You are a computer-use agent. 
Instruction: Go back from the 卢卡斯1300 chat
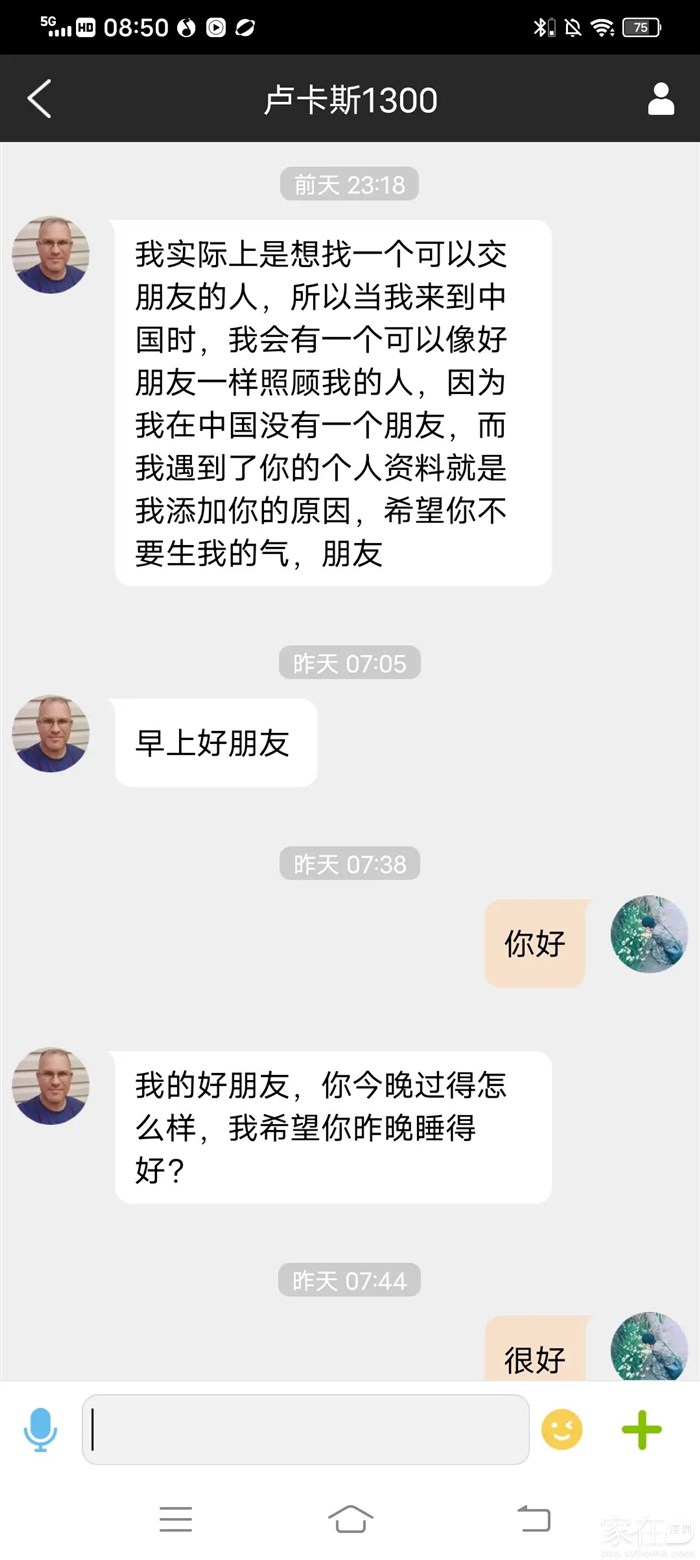(40, 100)
